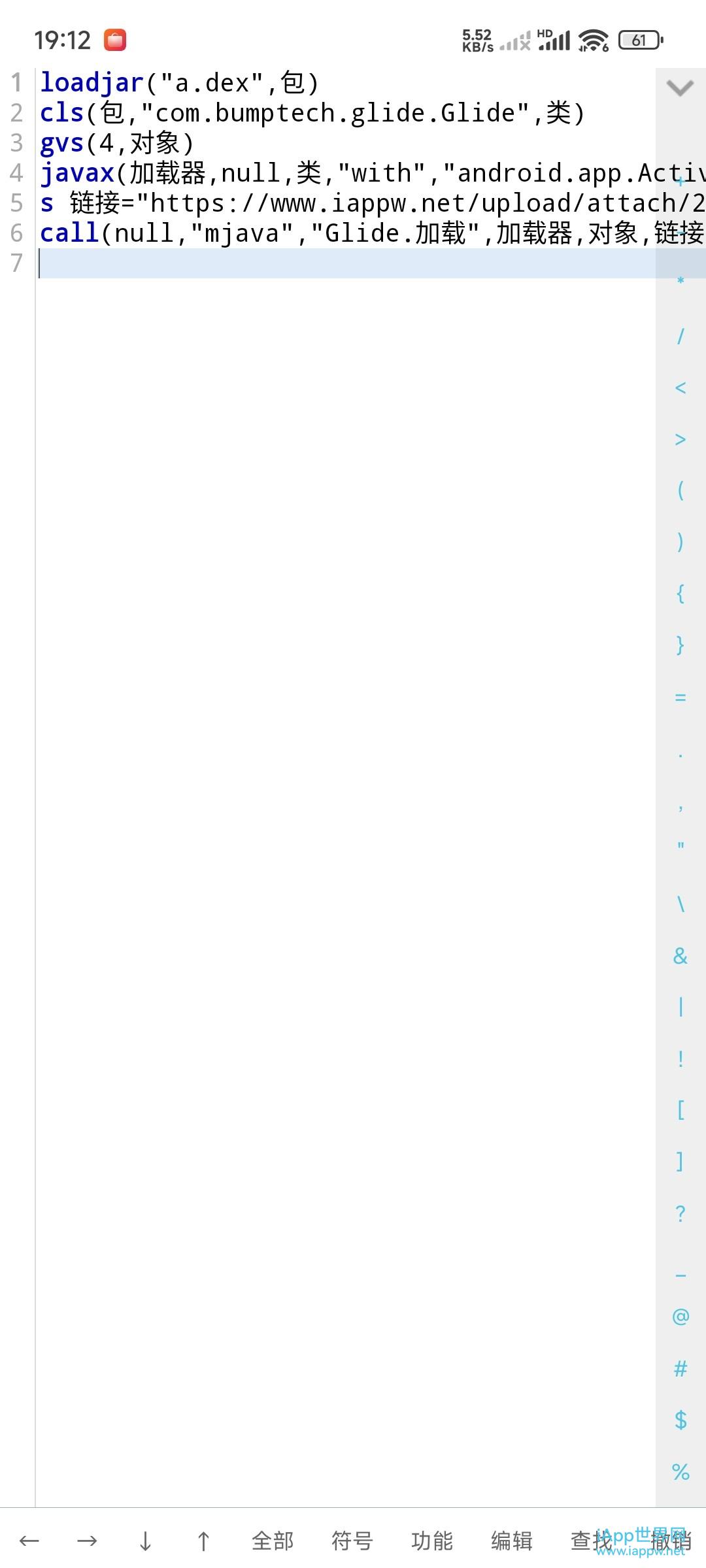Move cursor up with the up arrow
Image resolution: width=706 pixels, height=1568 pixels.
pyautogui.click(x=203, y=1541)
